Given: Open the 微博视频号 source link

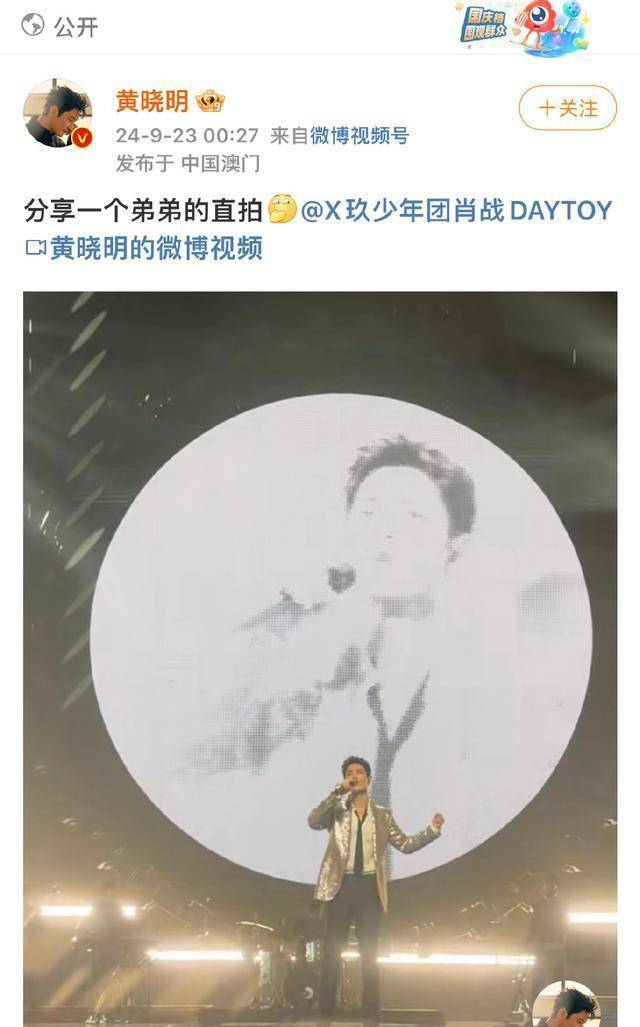Looking at the screenshot, I should [x=359, y=135].
